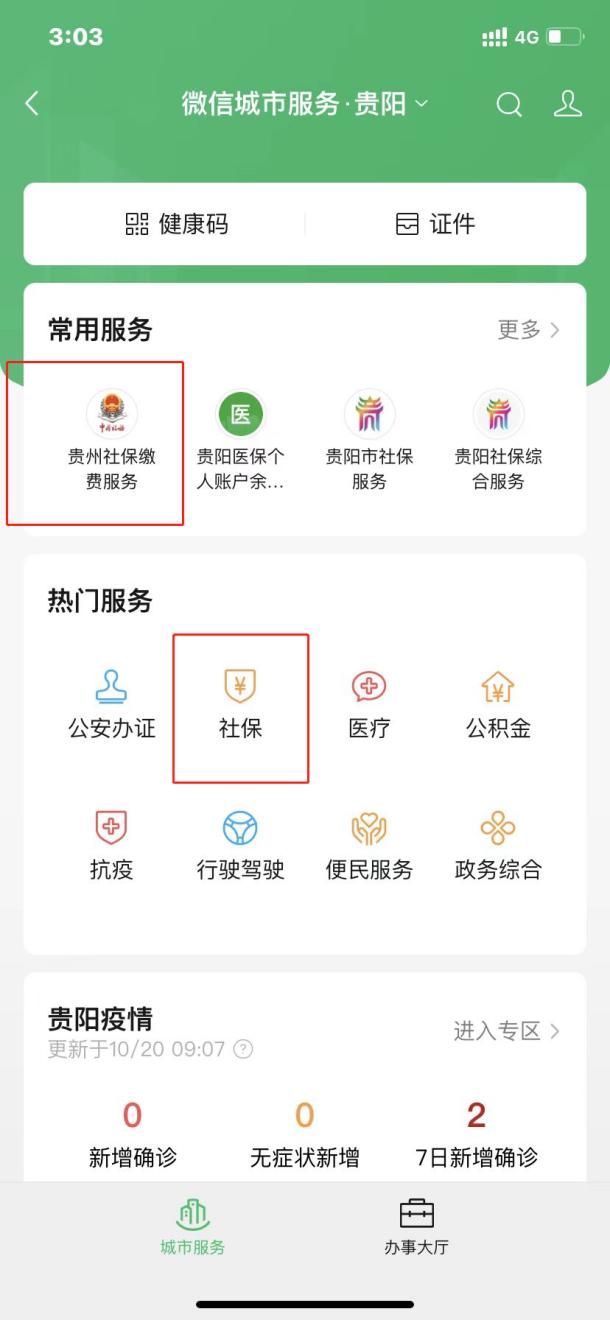Choose the 医疗 service

pos(369,705)
